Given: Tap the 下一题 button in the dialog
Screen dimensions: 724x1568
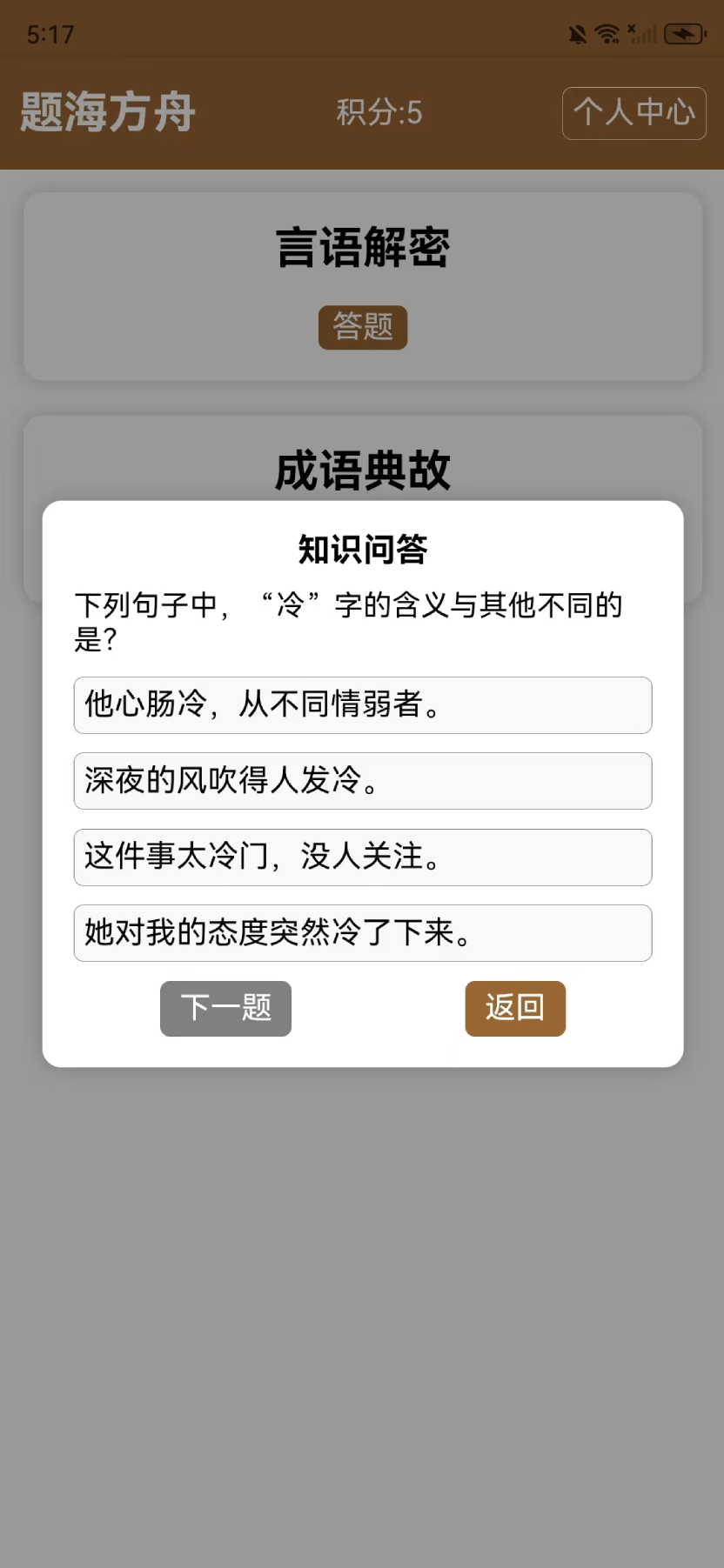Looking at the screenshot, I should [x=225, y=1008].
